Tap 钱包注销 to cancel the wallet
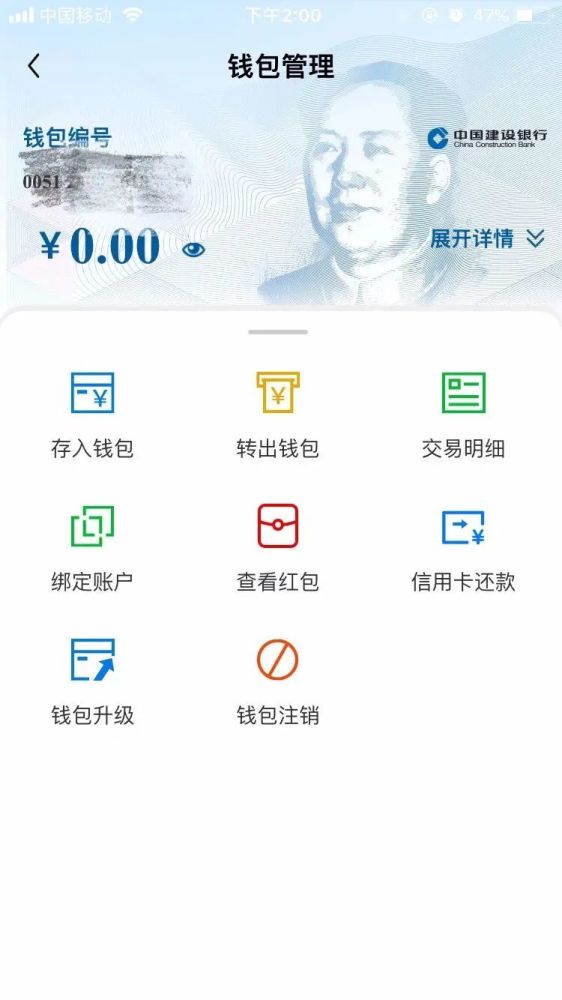This screenshot has height=1000, width=562. [277, 682]
